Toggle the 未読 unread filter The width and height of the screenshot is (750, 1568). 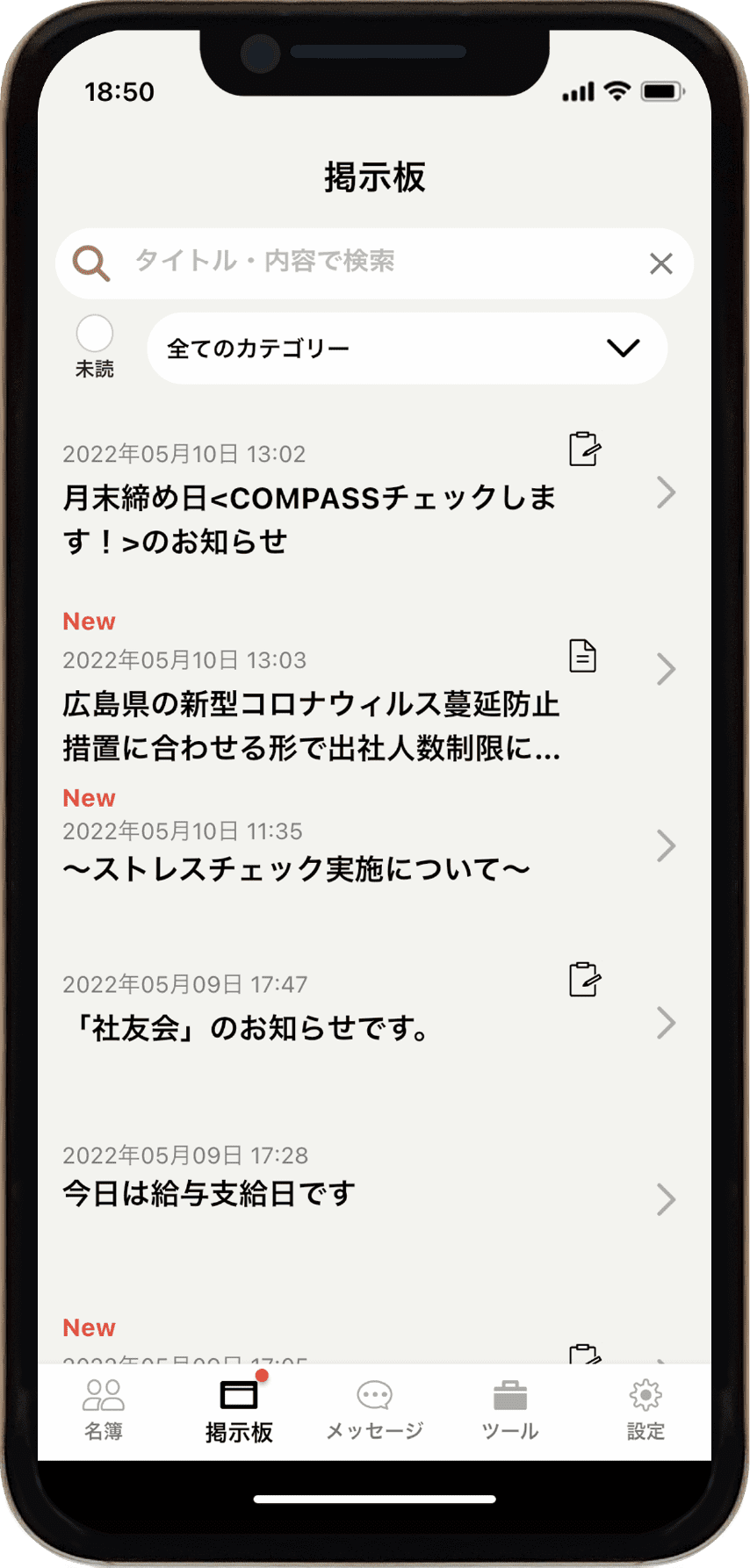tap(94, 334)
